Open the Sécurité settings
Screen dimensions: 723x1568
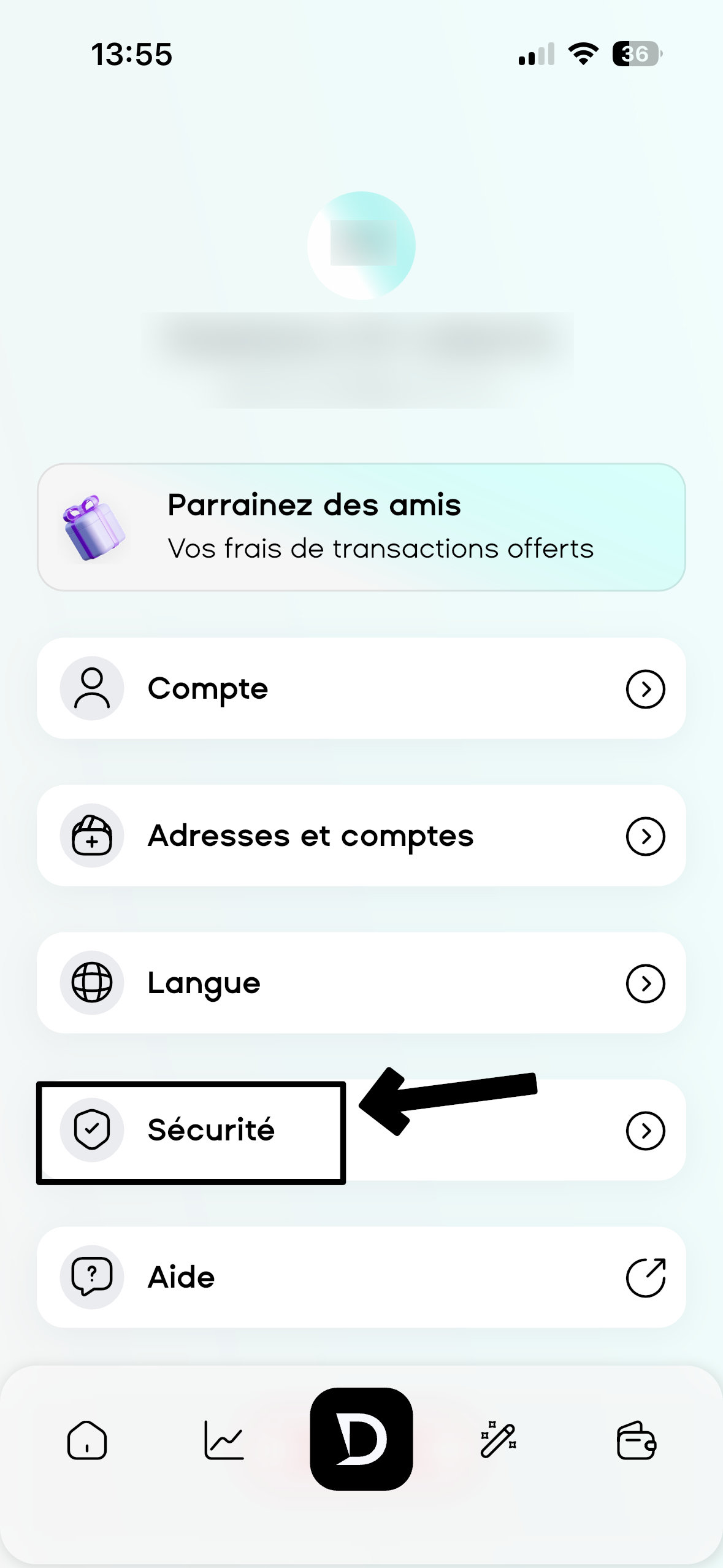pos(361,1130)
